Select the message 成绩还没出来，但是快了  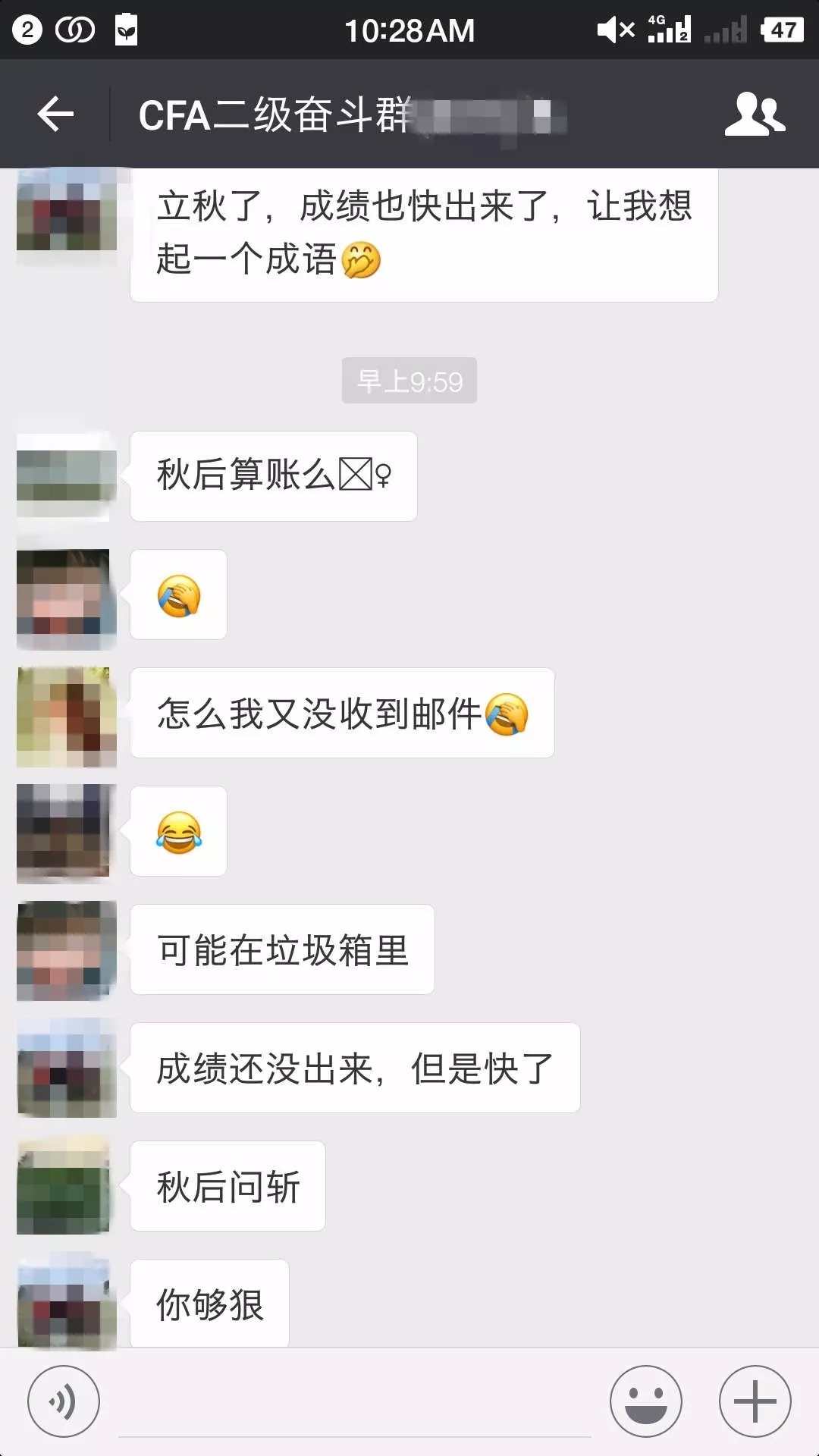pyautogui.click(x=356, y=1068)
